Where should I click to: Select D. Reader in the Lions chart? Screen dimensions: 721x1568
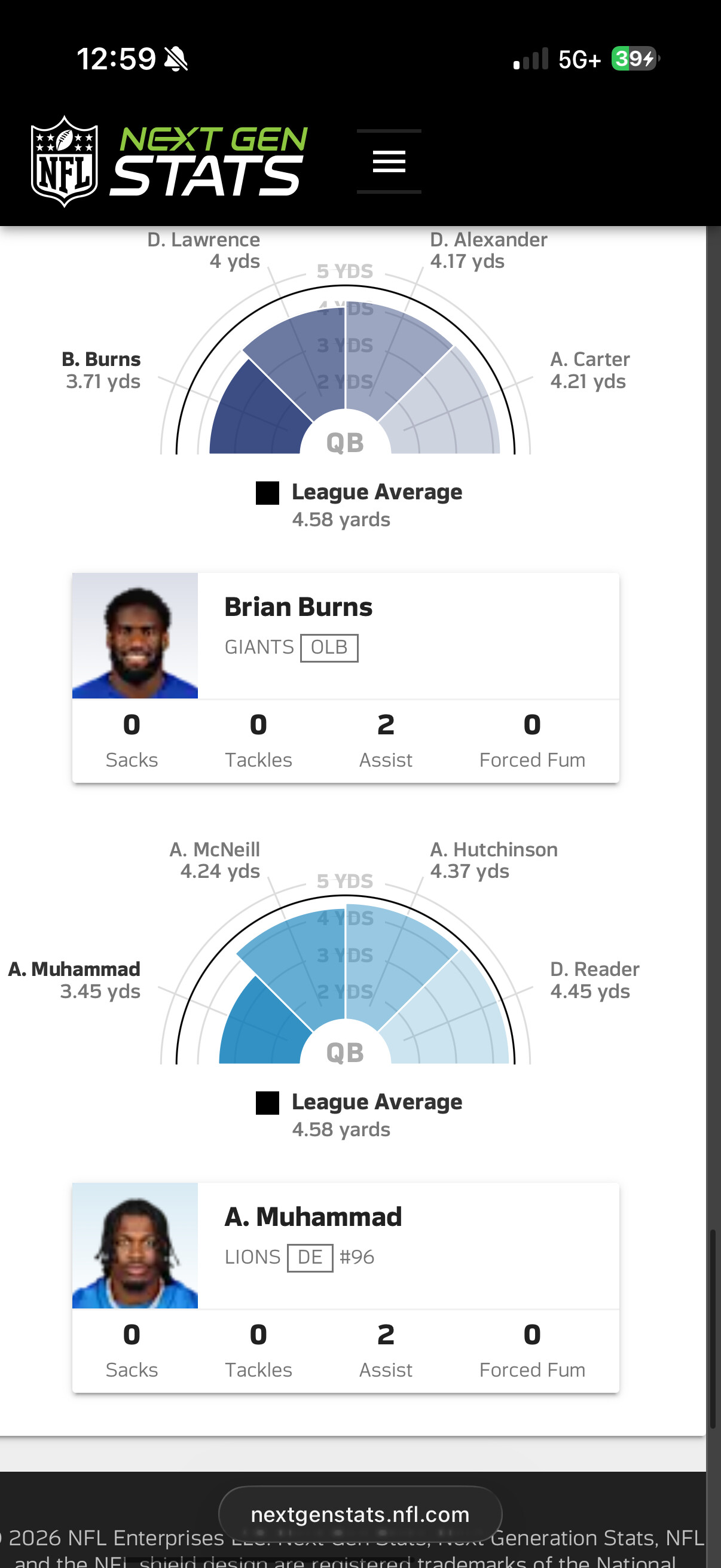[x=594, y=980]
